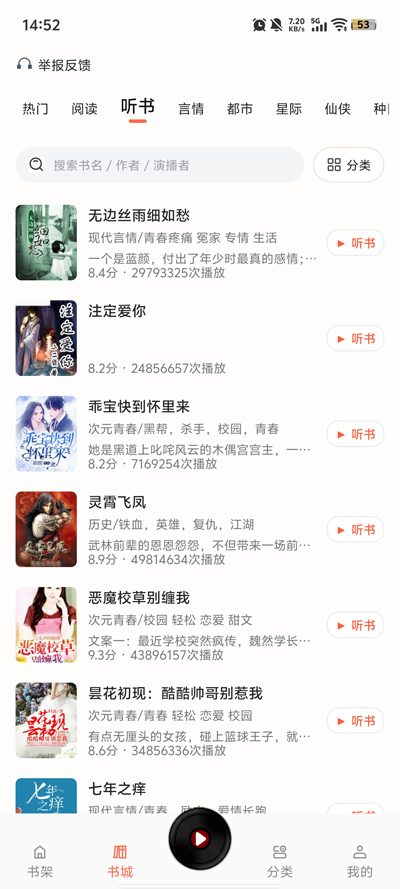Open the 仙侠 tab
The height and width of the screenshot is (889, 400).
tap(338, 109)
